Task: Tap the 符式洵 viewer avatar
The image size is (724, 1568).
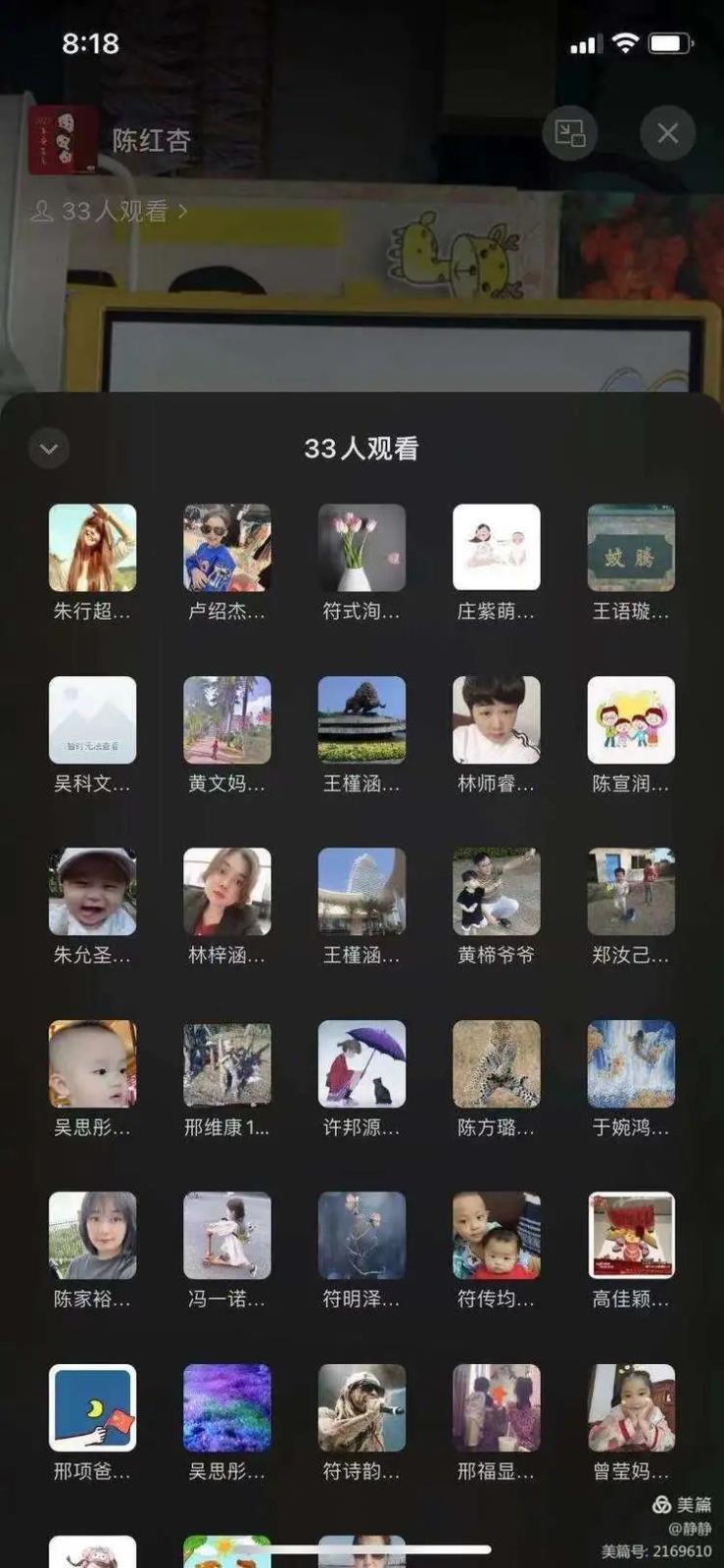Action: 362,548
